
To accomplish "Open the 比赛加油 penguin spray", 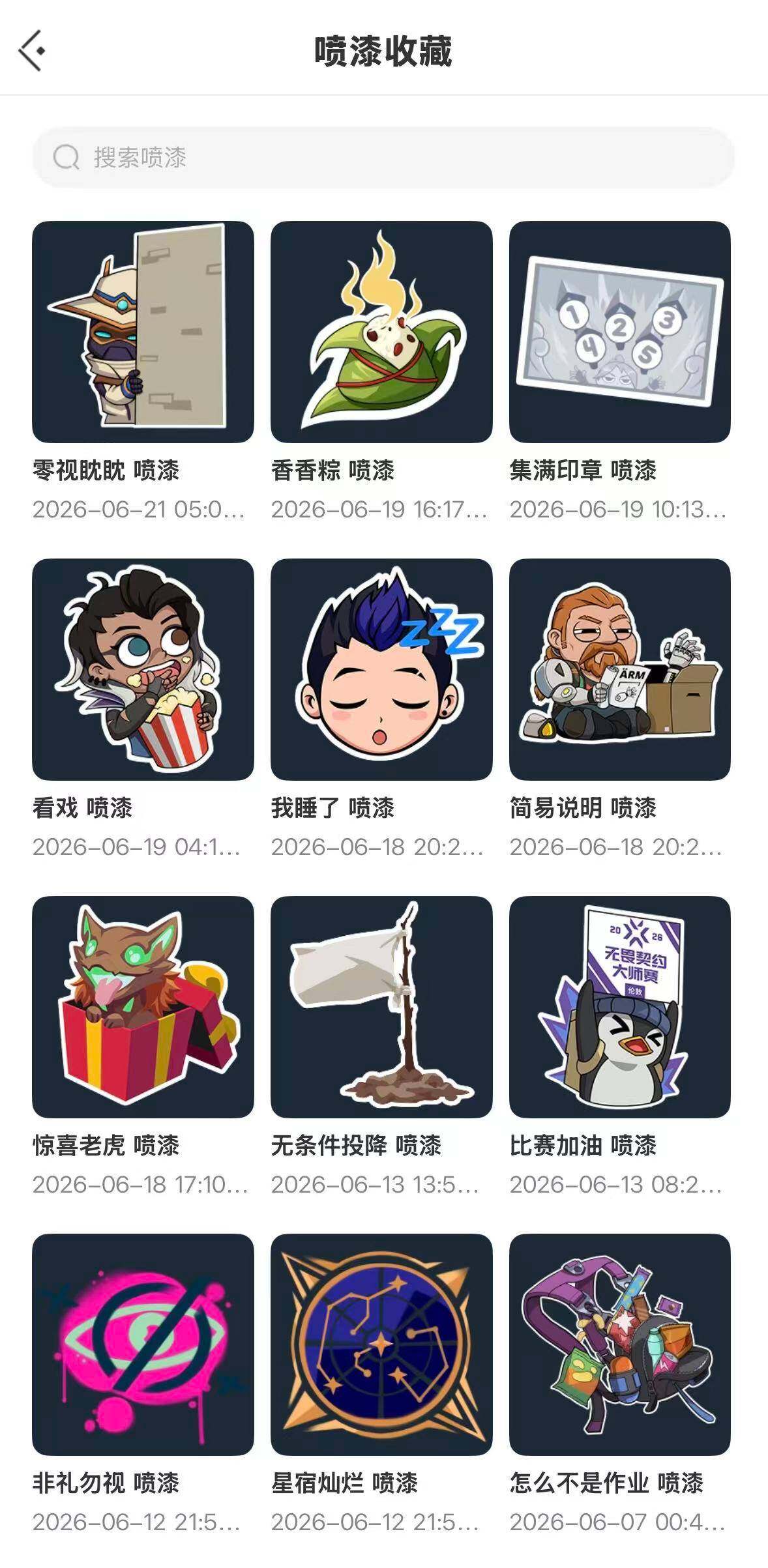I will (620, 1007).
